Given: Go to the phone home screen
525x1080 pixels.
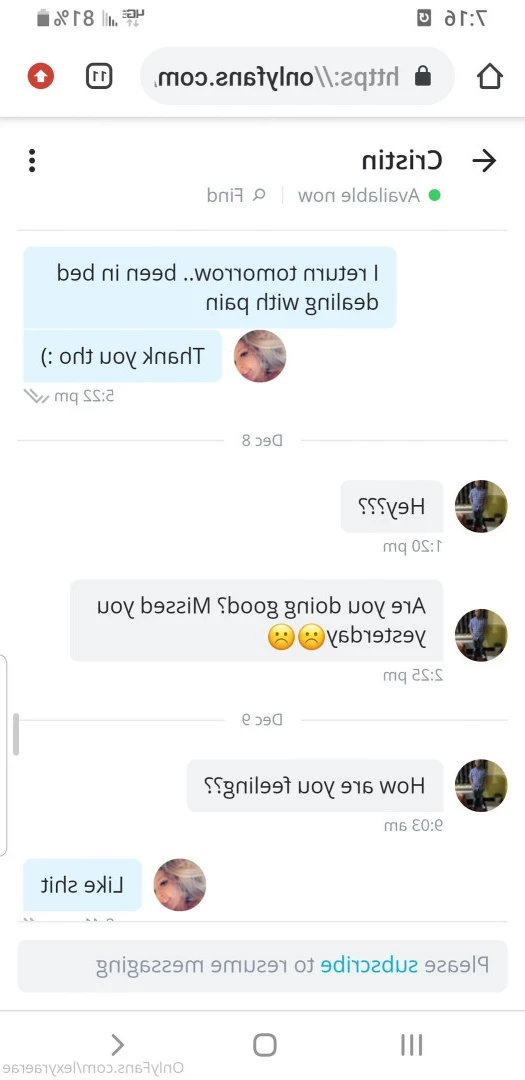Looking at the screenshot, I should coord(265,1045).
